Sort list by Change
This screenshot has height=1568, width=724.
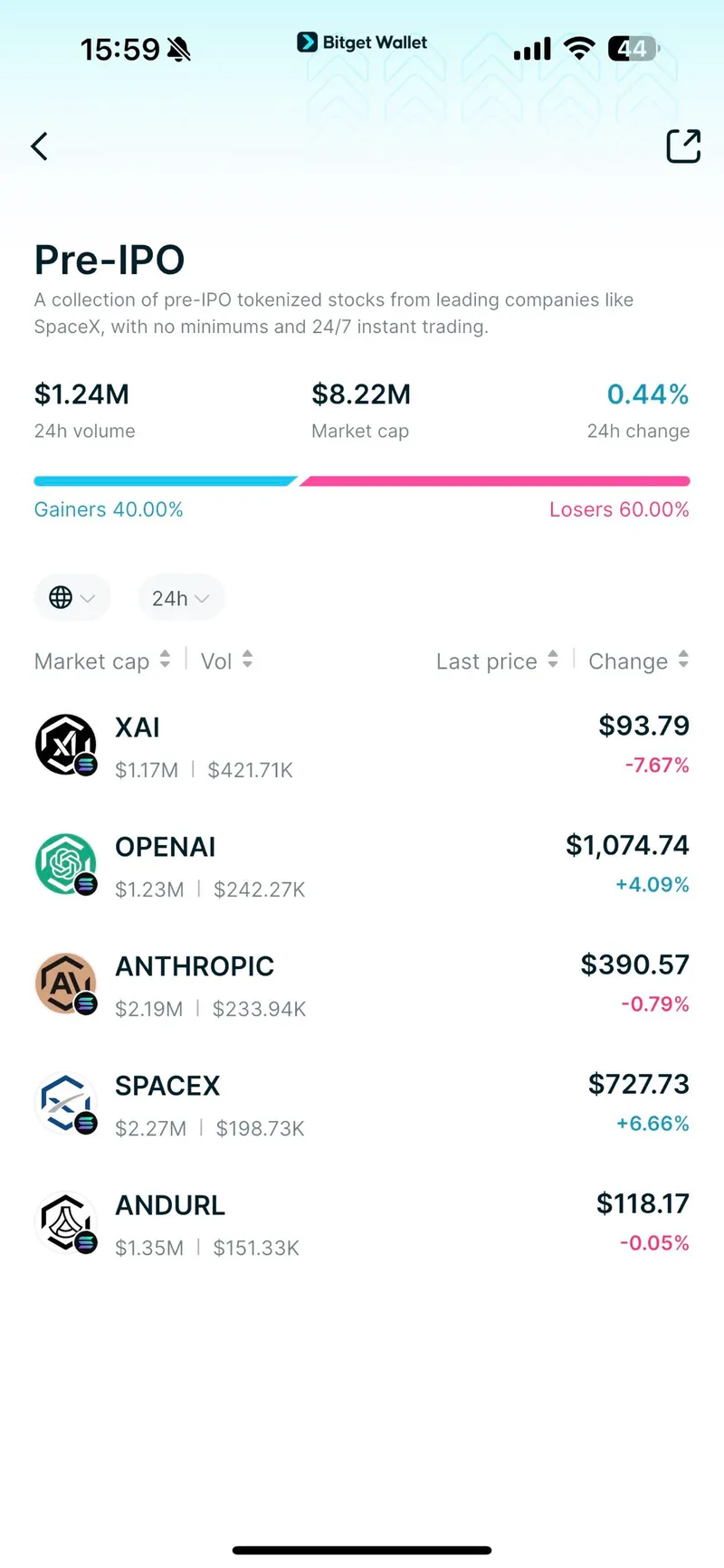click(639, 661)
